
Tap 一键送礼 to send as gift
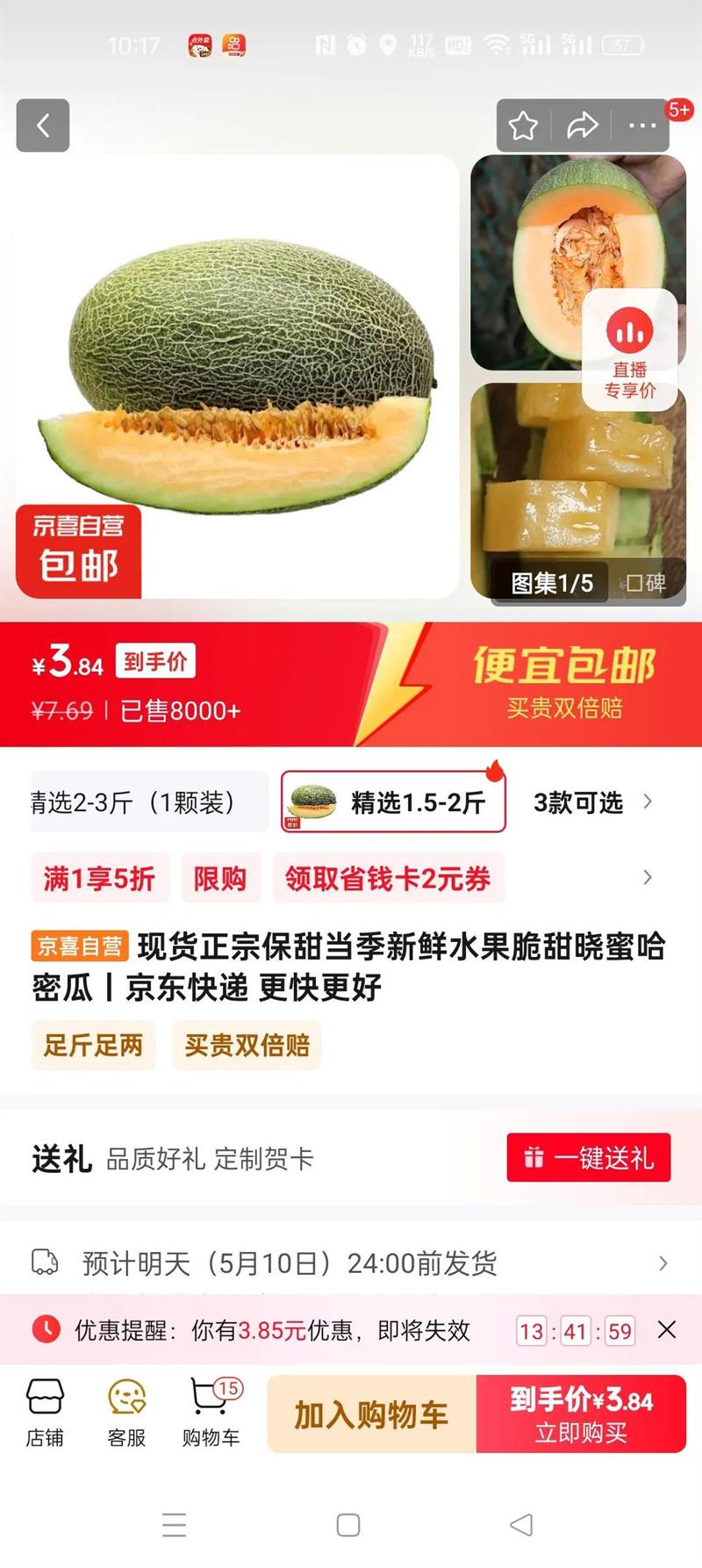[x=589, y=1158]
